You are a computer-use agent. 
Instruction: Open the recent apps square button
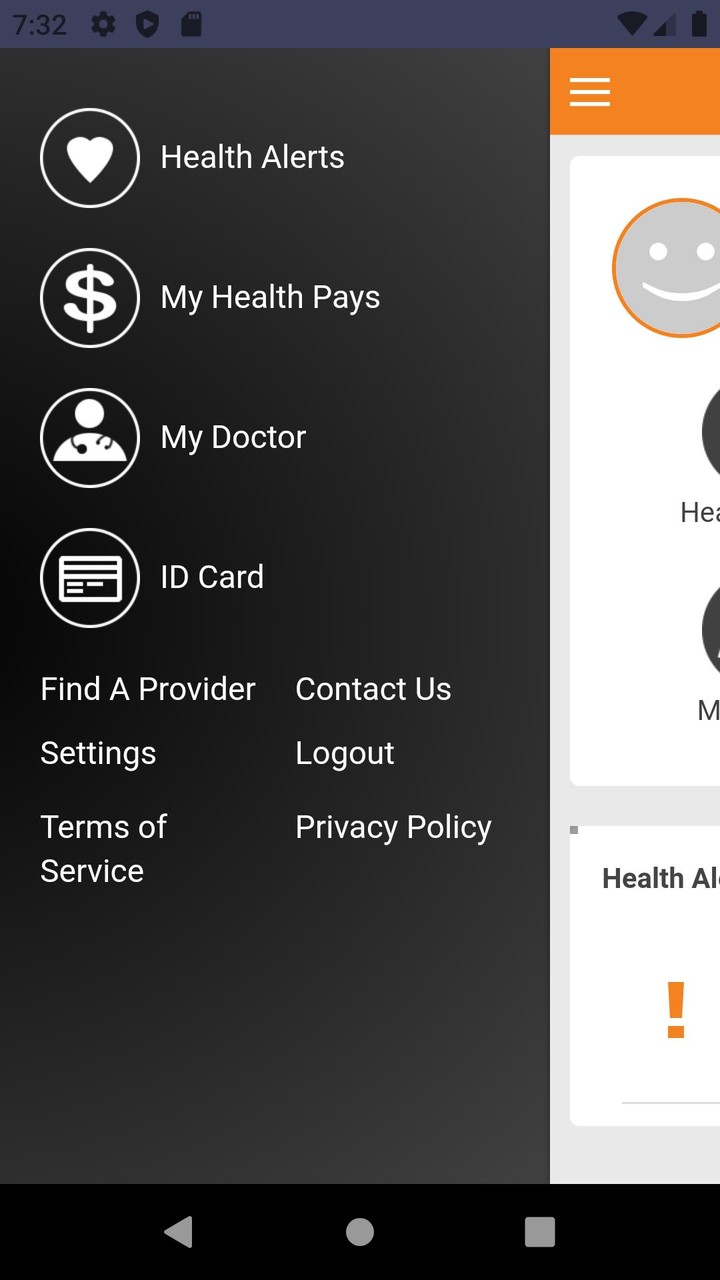[x=539, y=1232]
